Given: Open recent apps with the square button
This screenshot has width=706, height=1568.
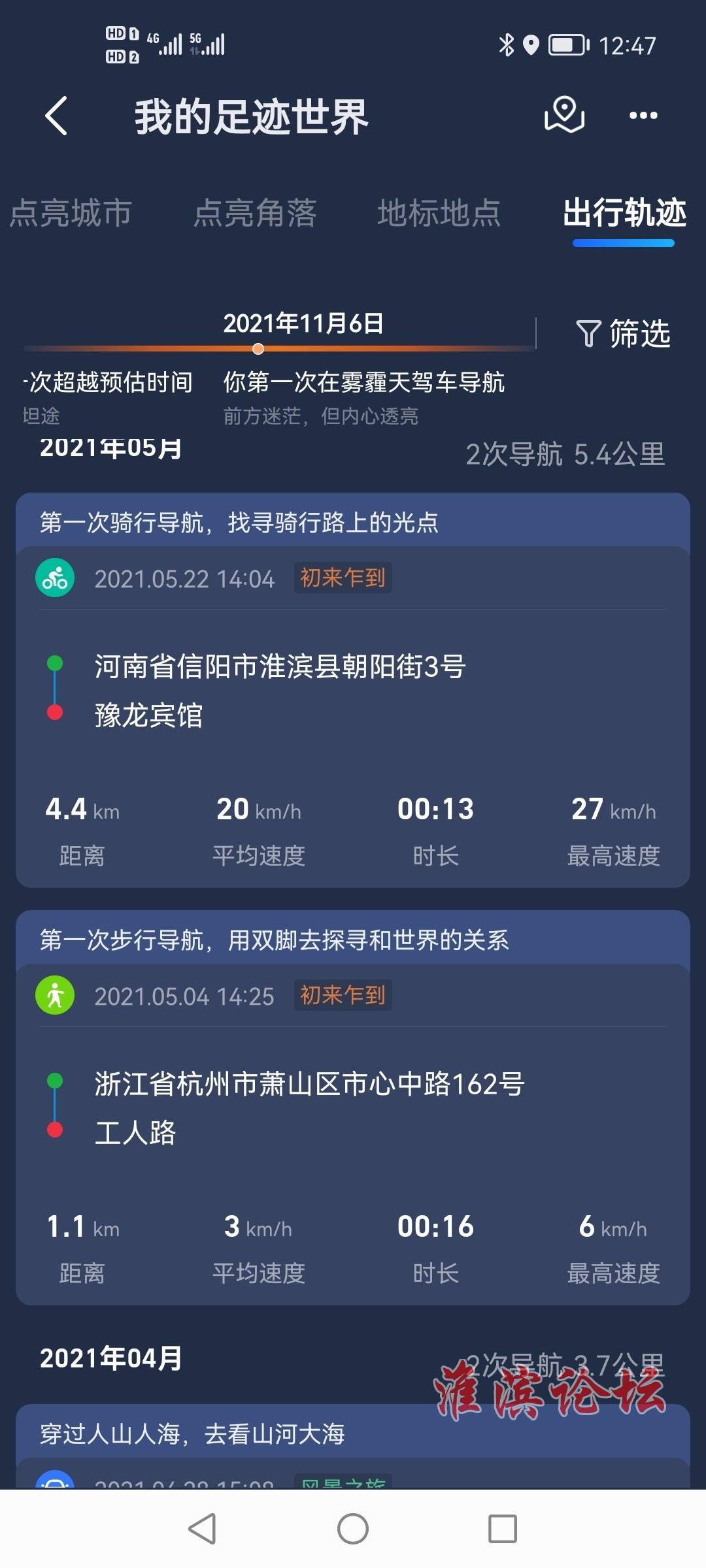Looking at the screenshot, I should point(503,1529).
